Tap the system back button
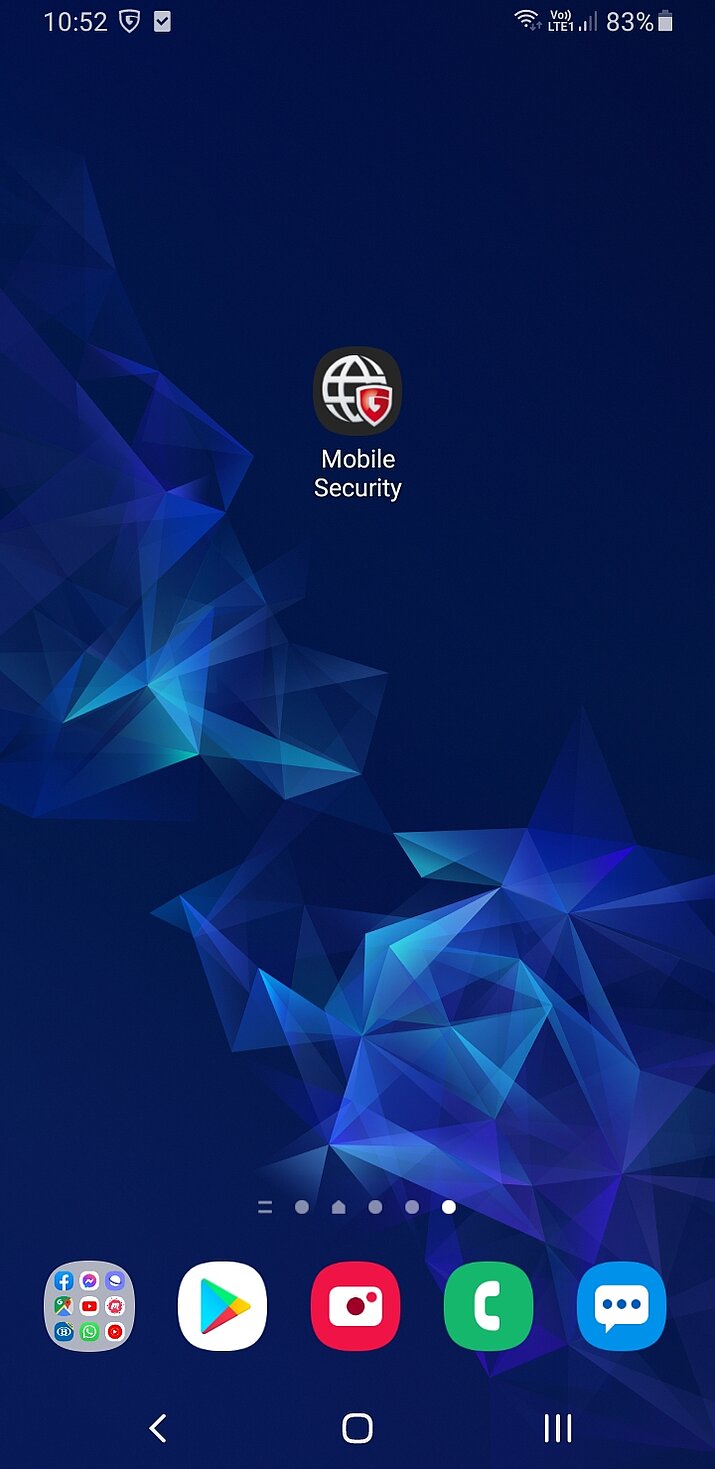715x1469 pixels. tap(157, 1428)
